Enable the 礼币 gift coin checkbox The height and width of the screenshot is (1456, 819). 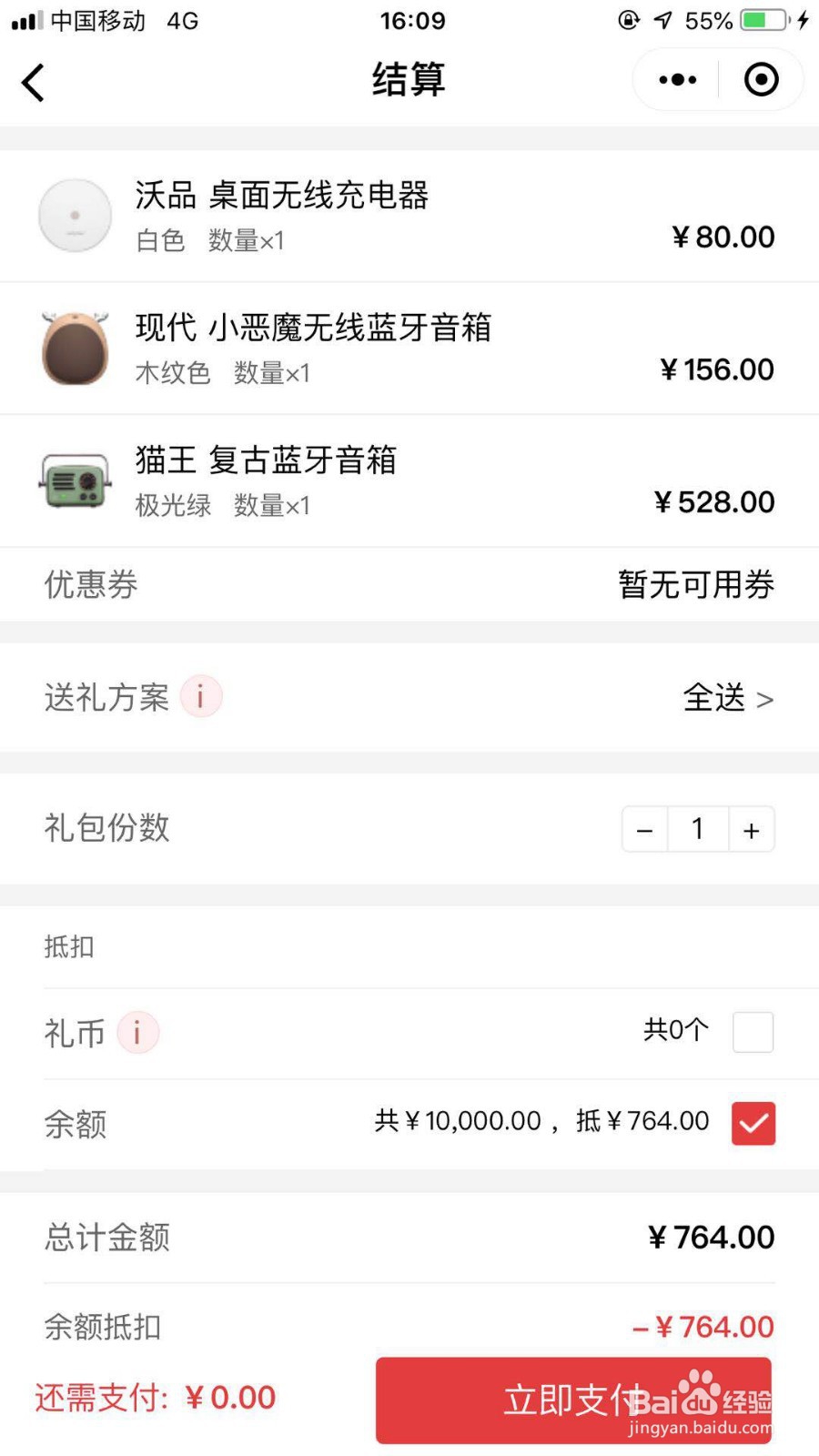coord(753,1031)
